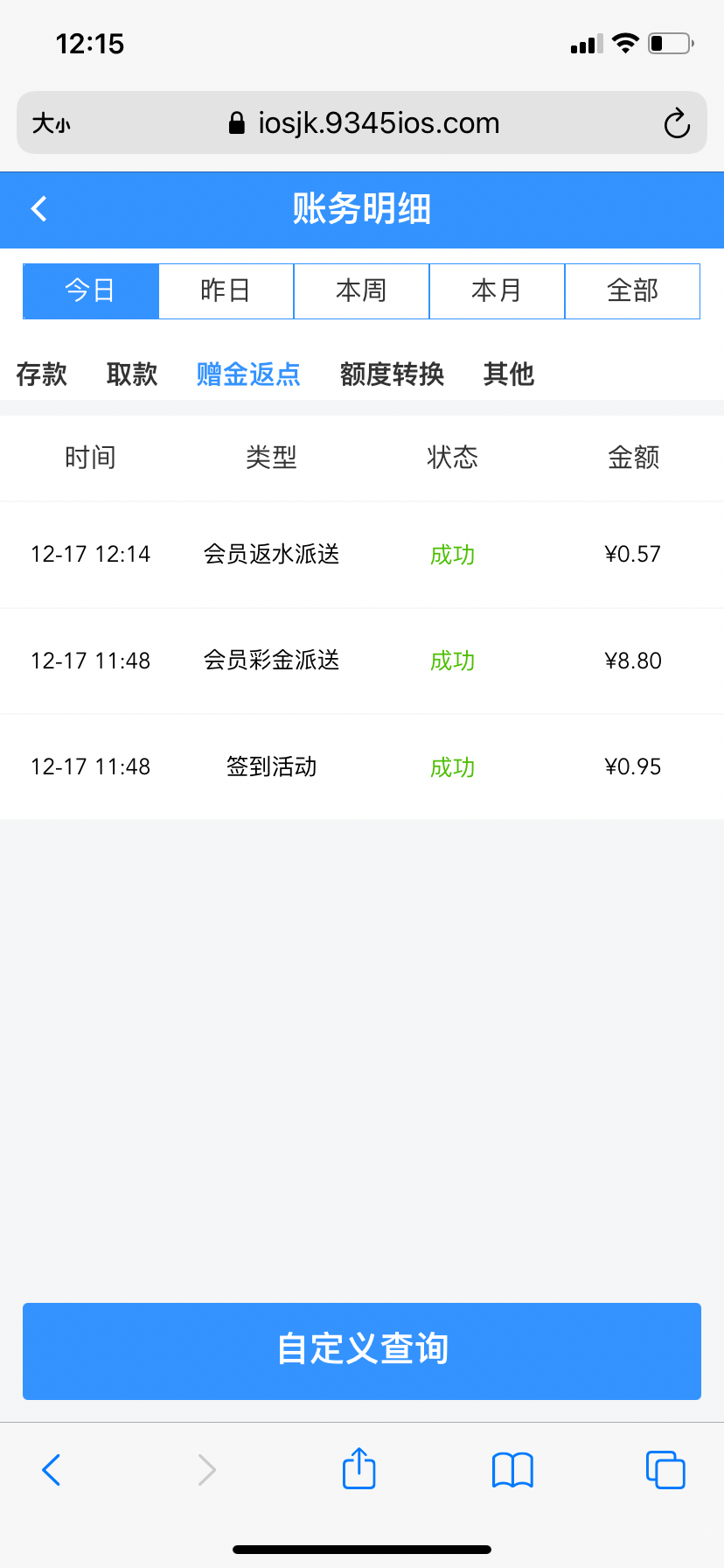Select the 今日 date filter
724x1568 pixels.
tap(91, 290)
